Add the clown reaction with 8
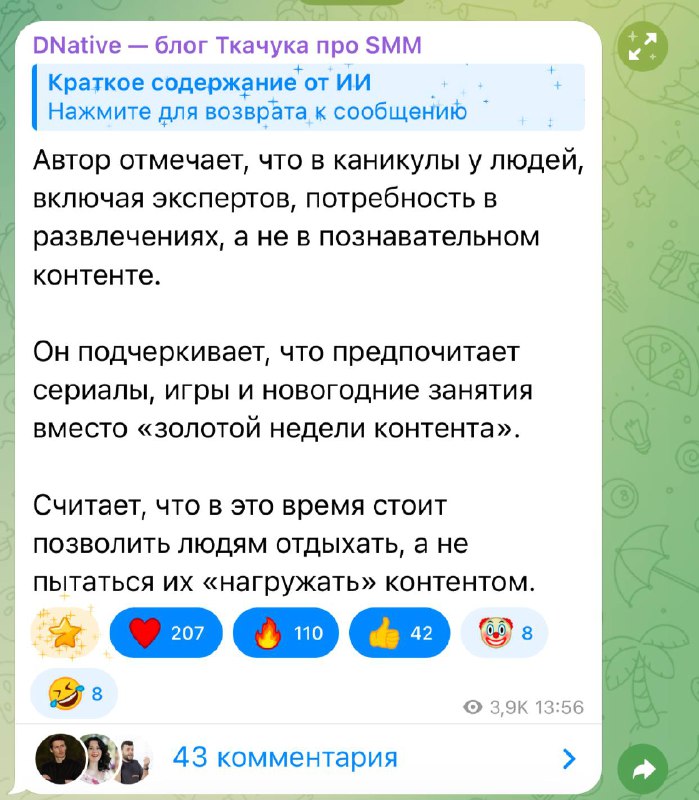Viewport: 699px width, 800px height. tap(505, 633)
